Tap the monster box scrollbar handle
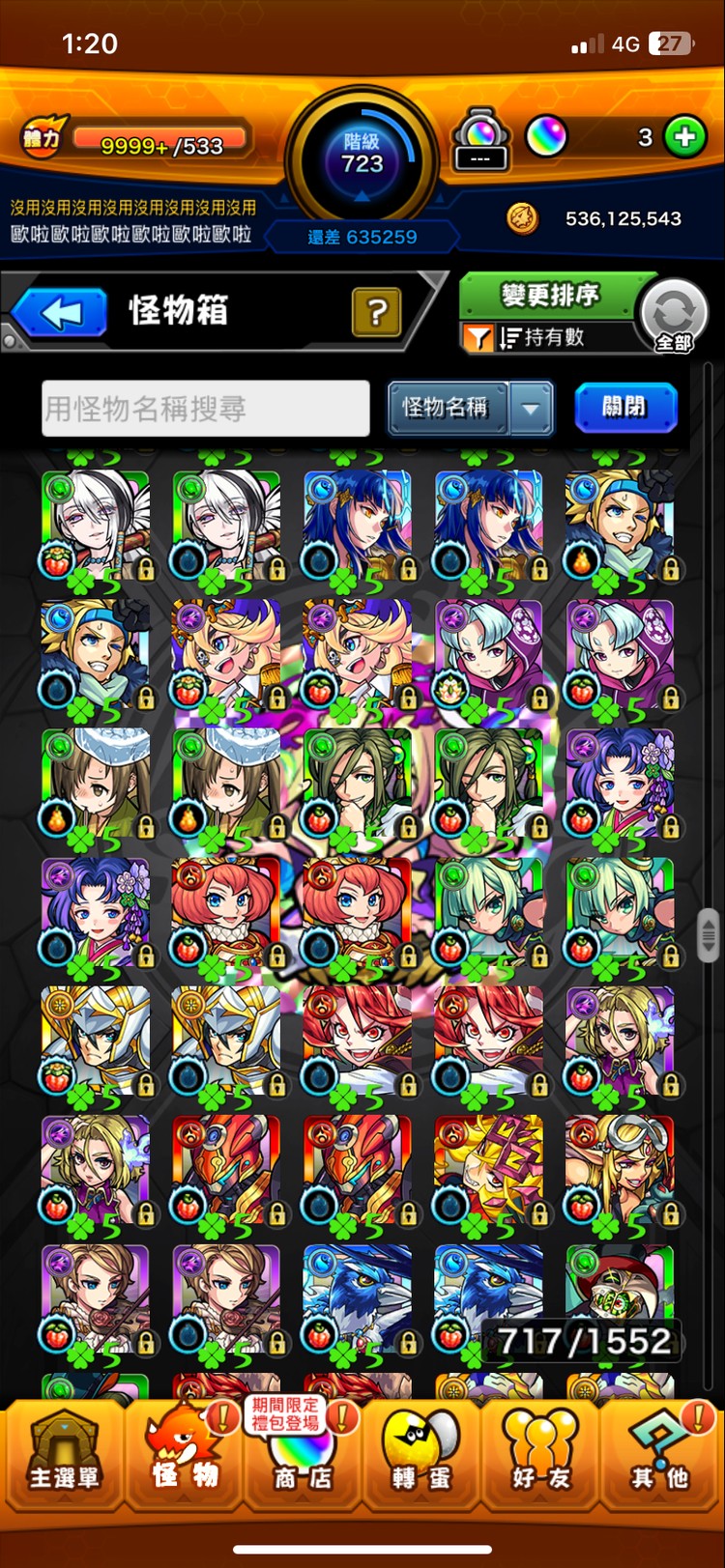This screenshot has height=1568, width=725. pos(709,933)
